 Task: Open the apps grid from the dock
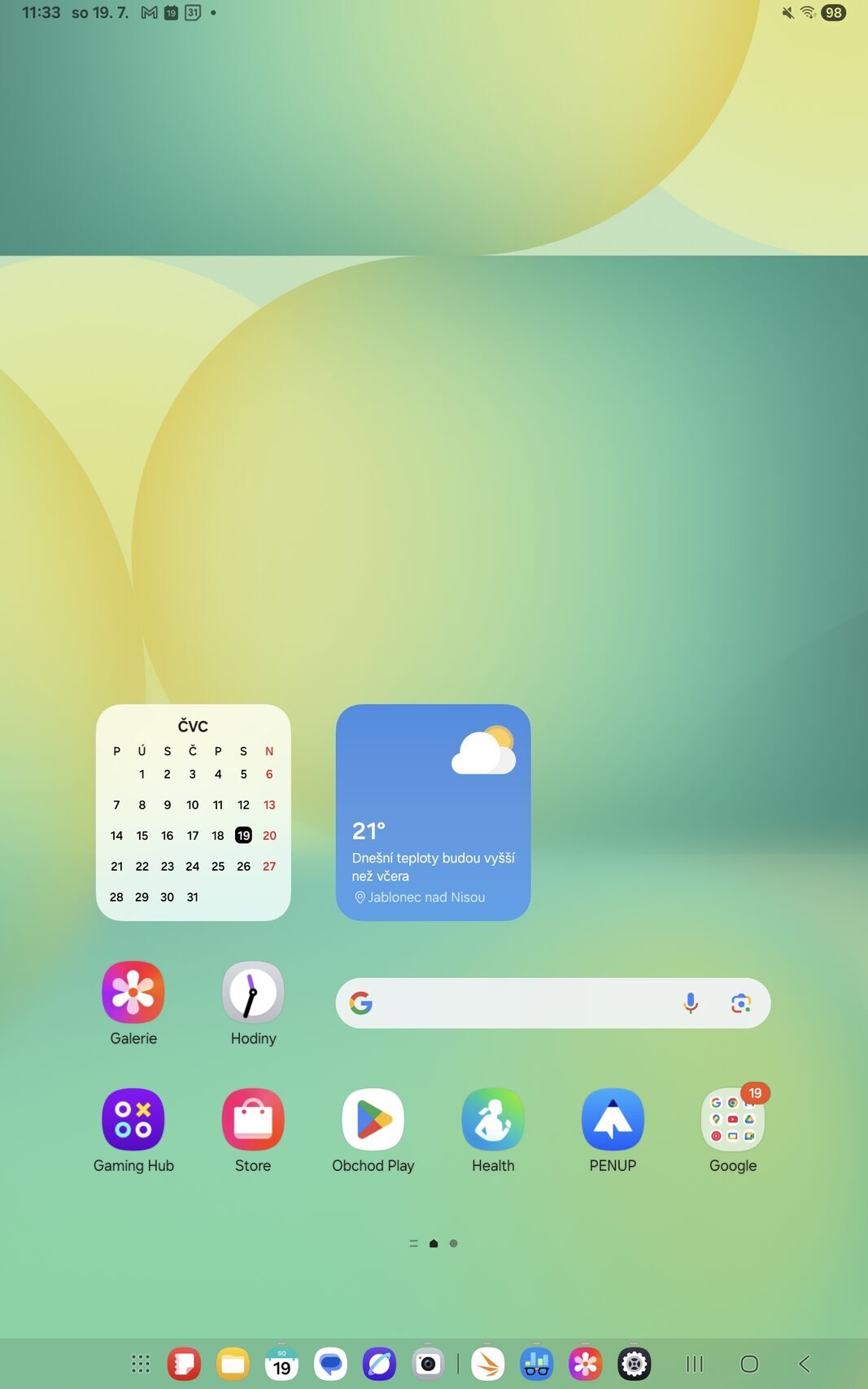(140, 1363)
